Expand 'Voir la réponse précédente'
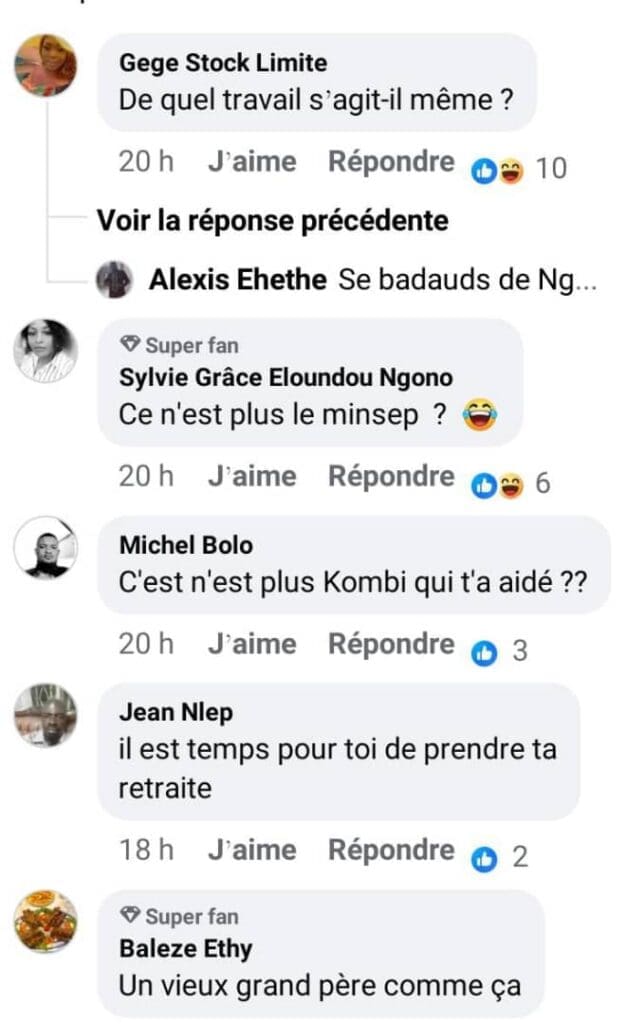The width and height of the screenshot is (626, 1024). 272,220
